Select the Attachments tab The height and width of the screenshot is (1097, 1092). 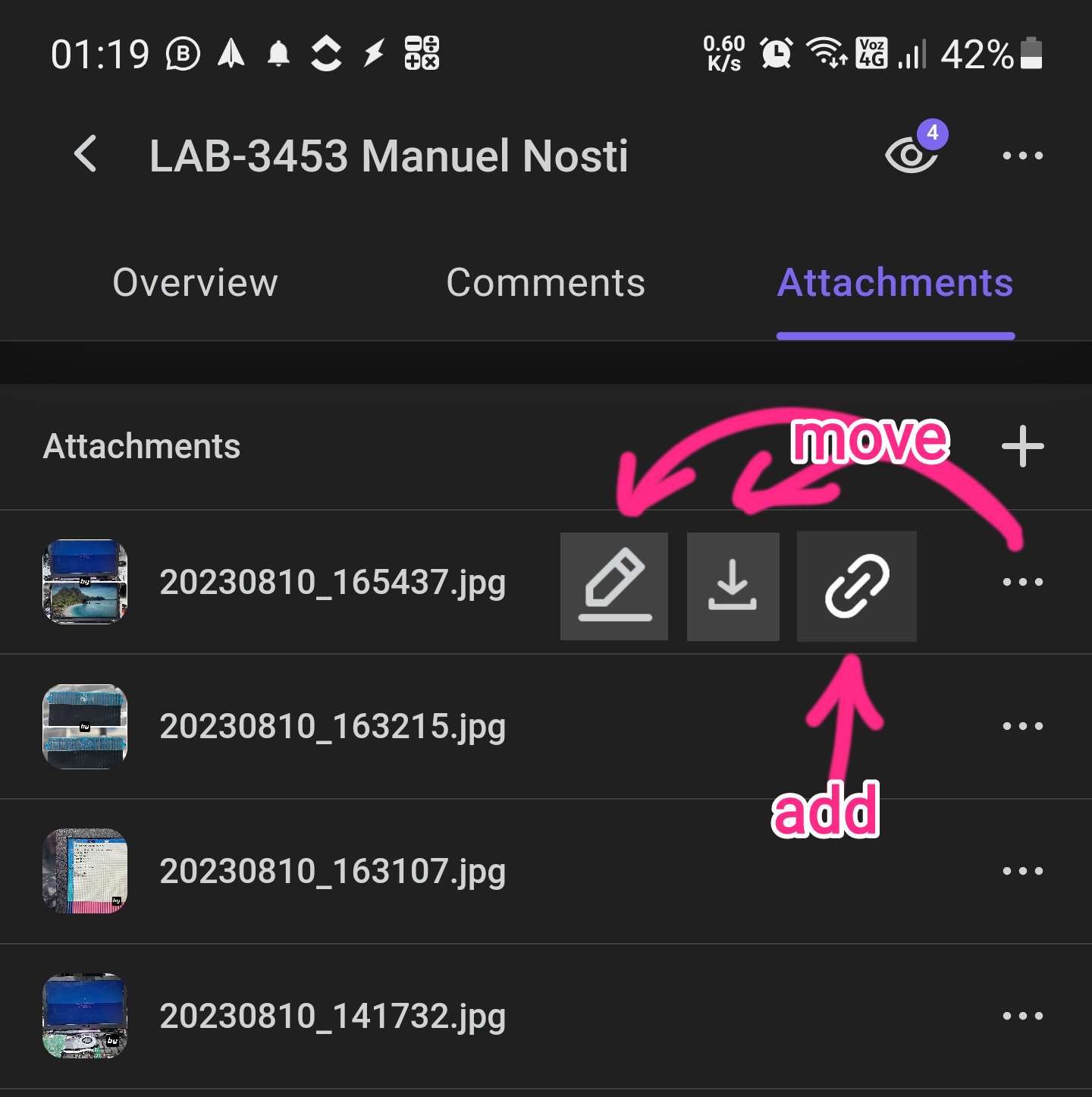click(895, 283)
